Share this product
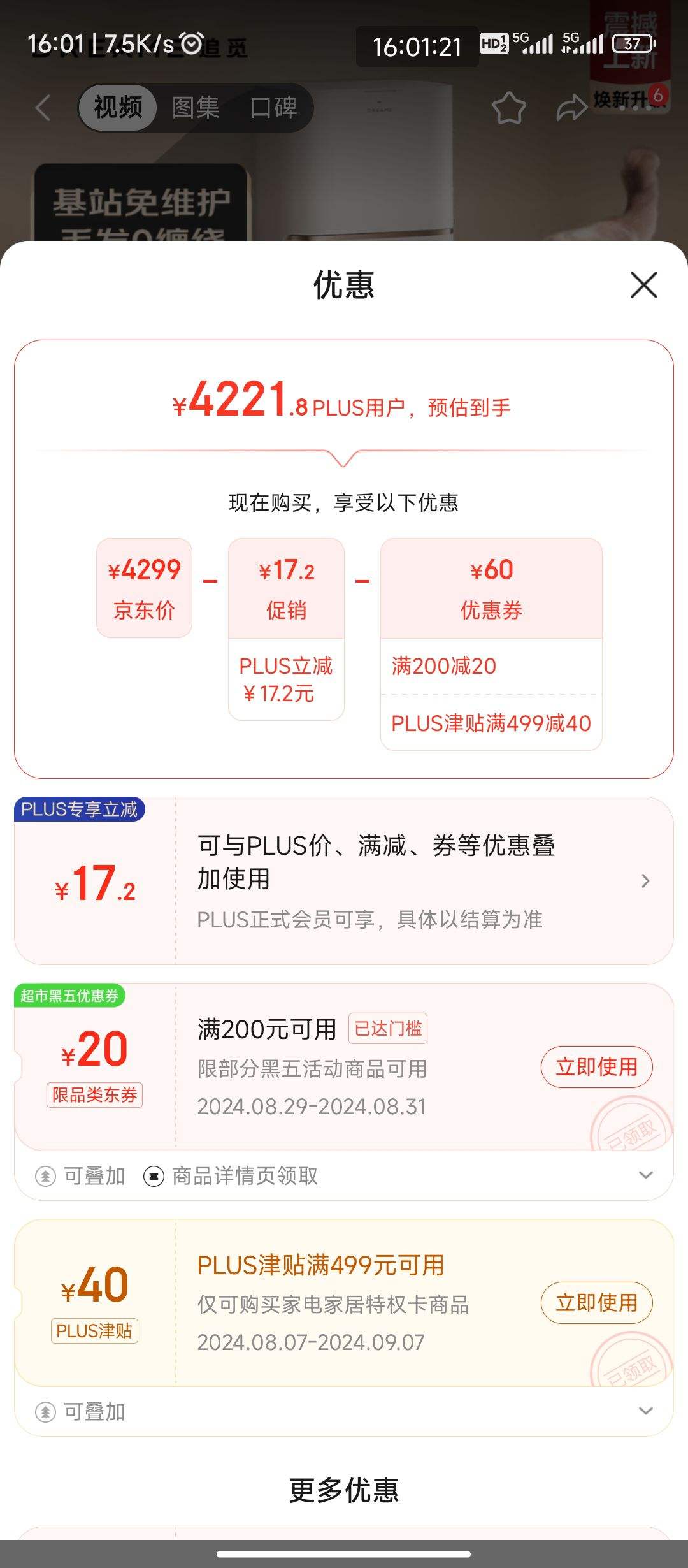Viewport: 688px width, 1568px height. coord(571,107)
